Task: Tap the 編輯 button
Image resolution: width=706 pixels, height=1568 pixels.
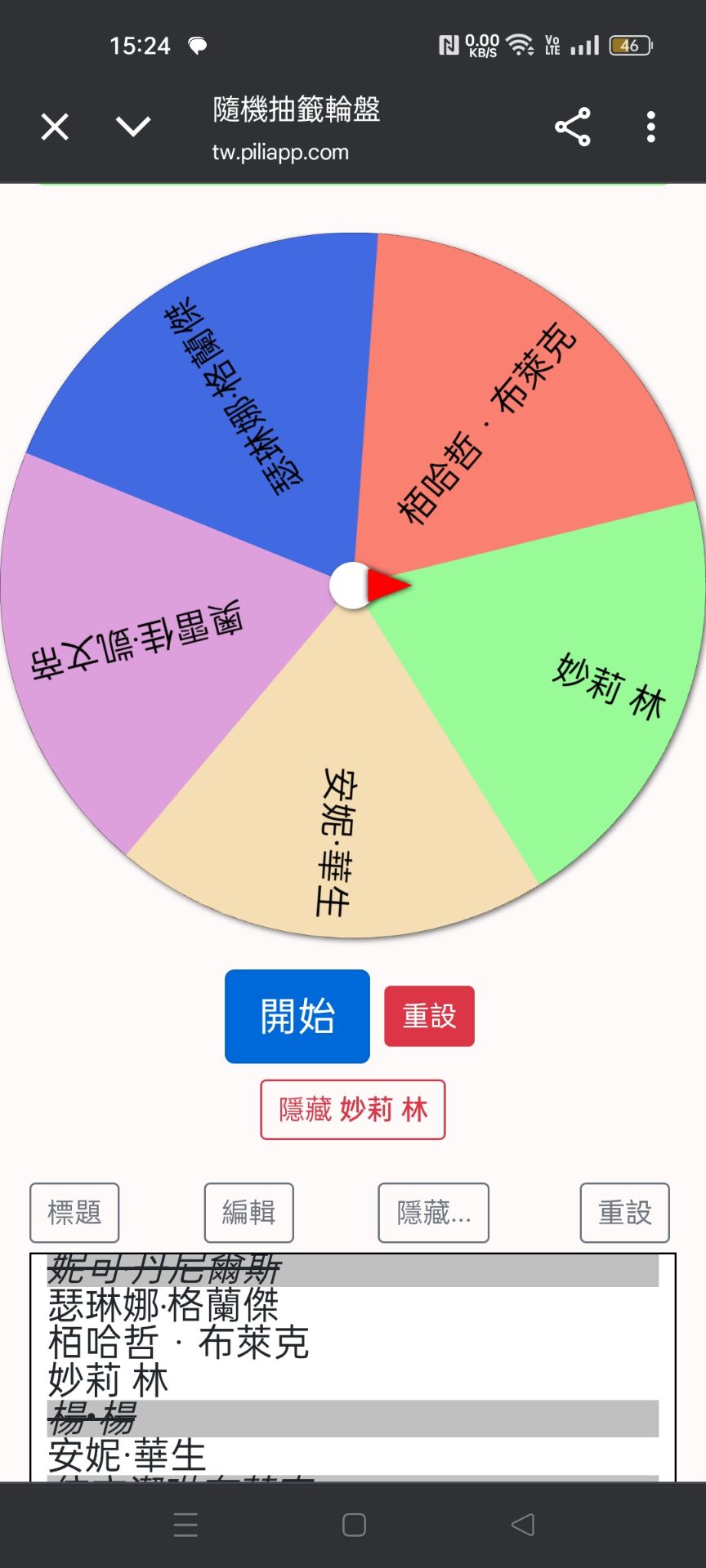Action: (x=248, y=1213)
